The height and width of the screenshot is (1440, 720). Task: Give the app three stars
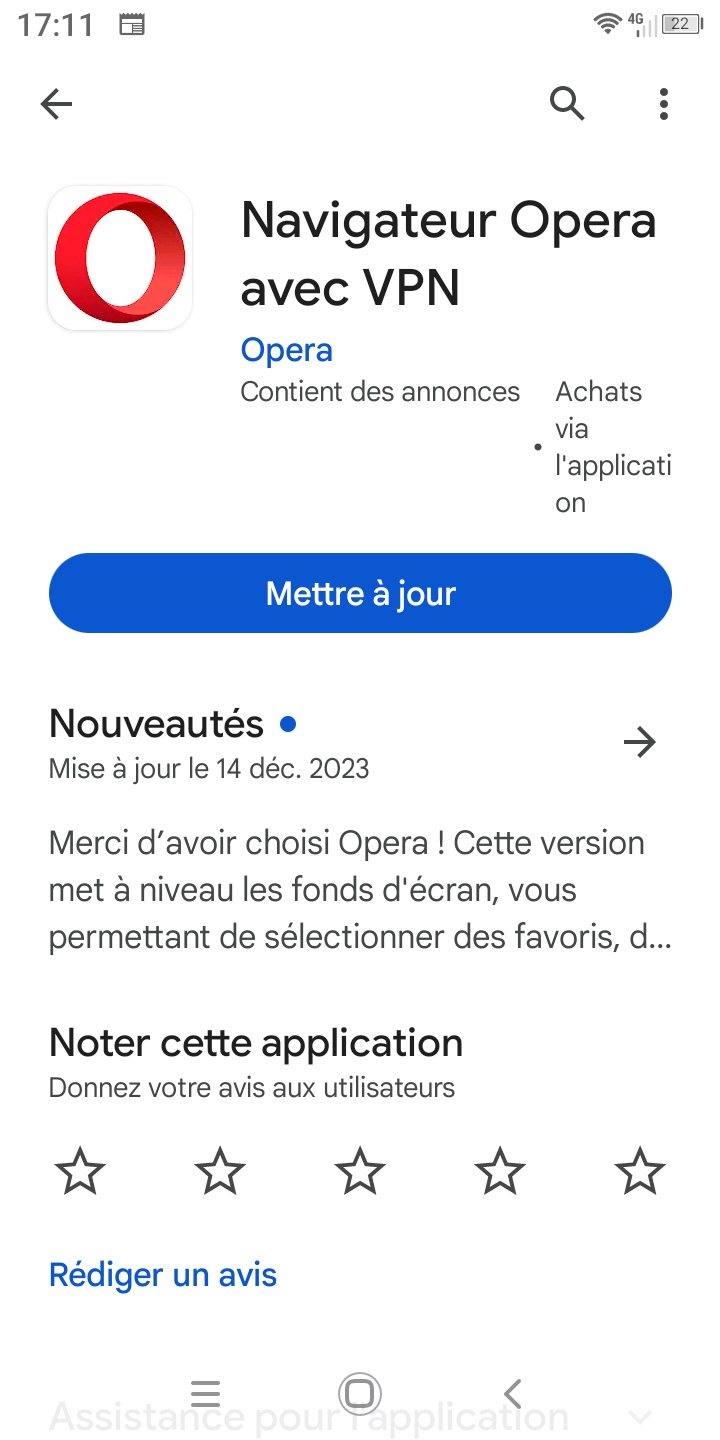click(360, 1171)
